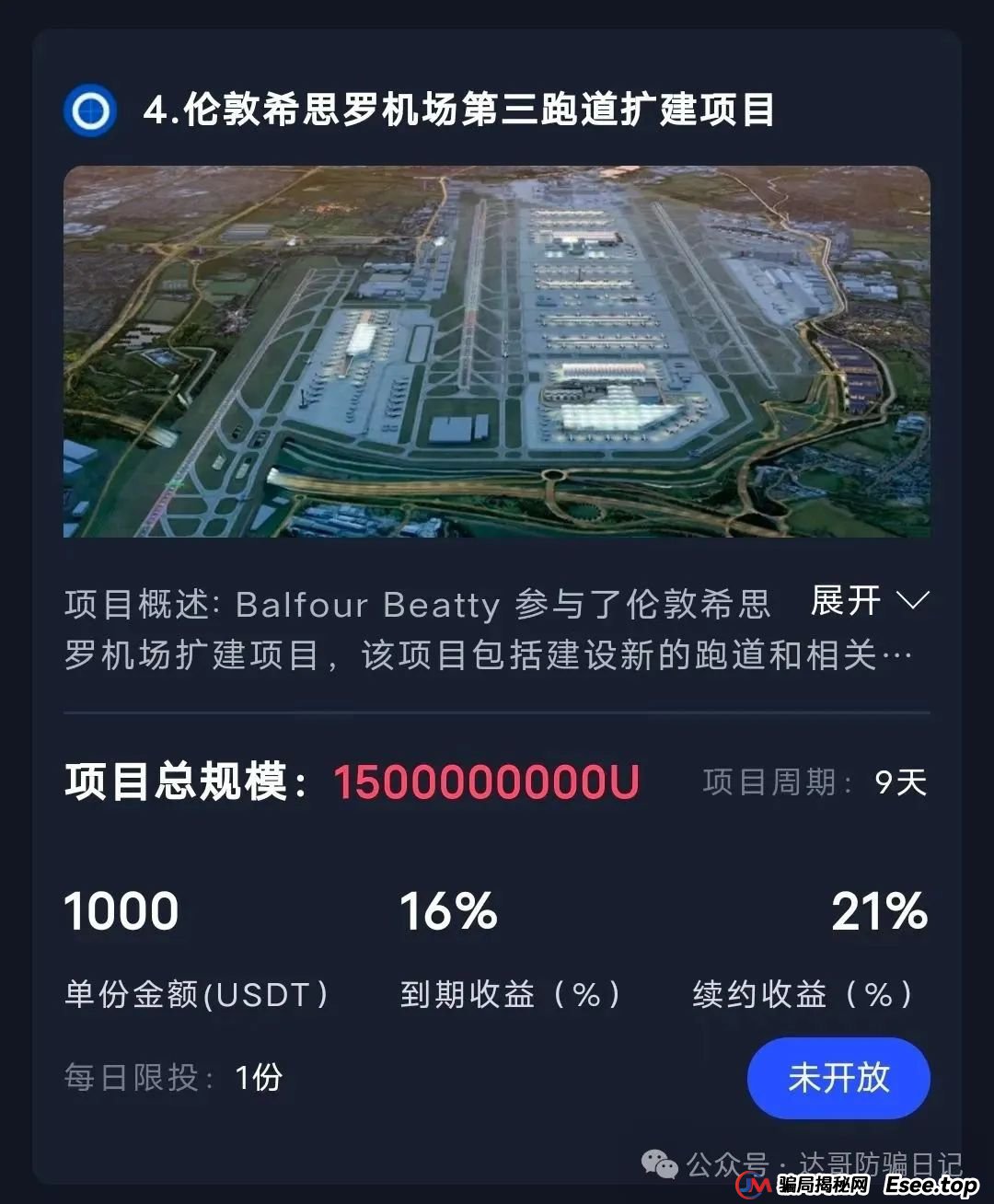Tap the red 1500000000U project total

coord(488,783)
